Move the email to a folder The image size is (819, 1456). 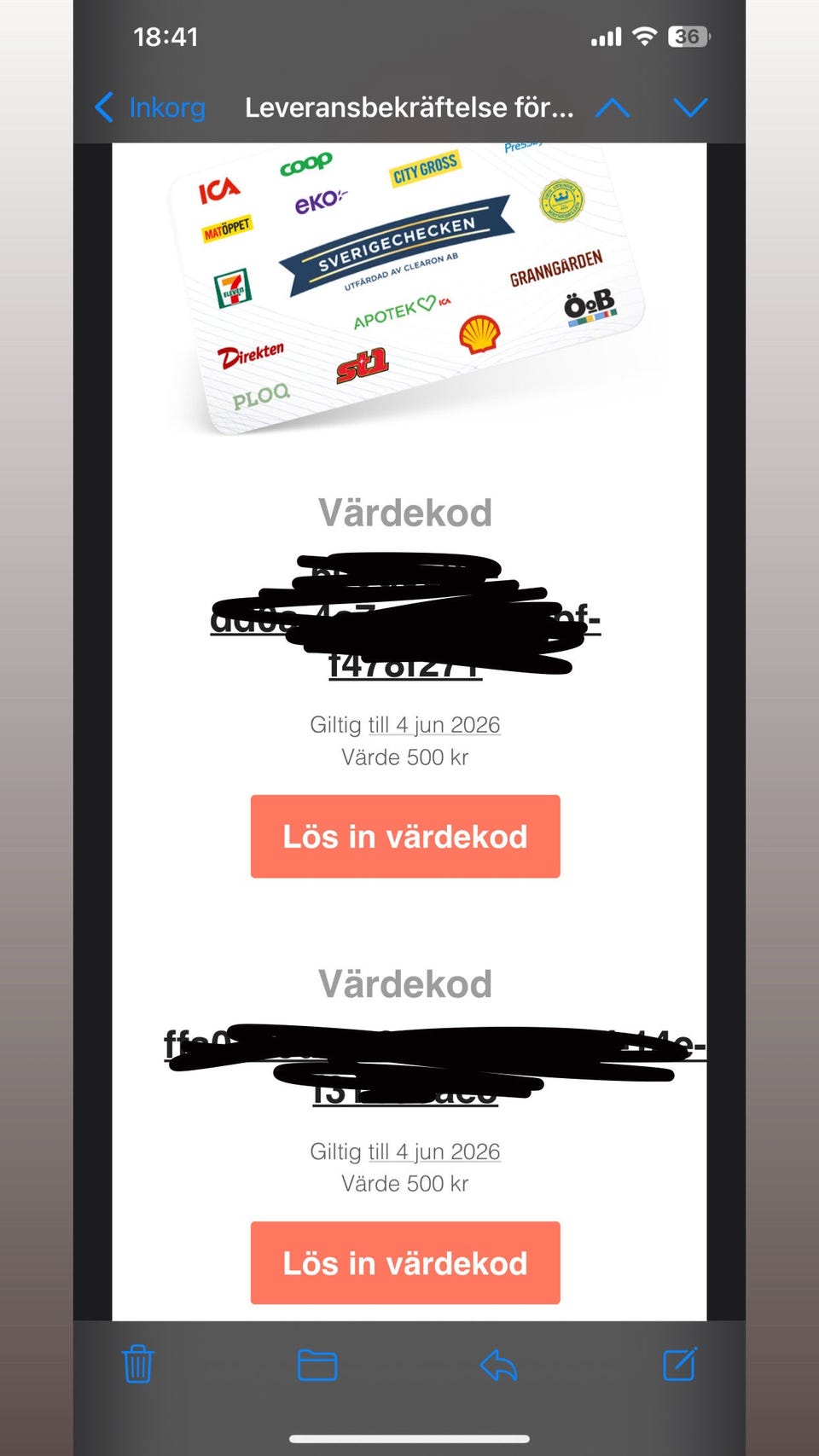(x=317, y=1365)
